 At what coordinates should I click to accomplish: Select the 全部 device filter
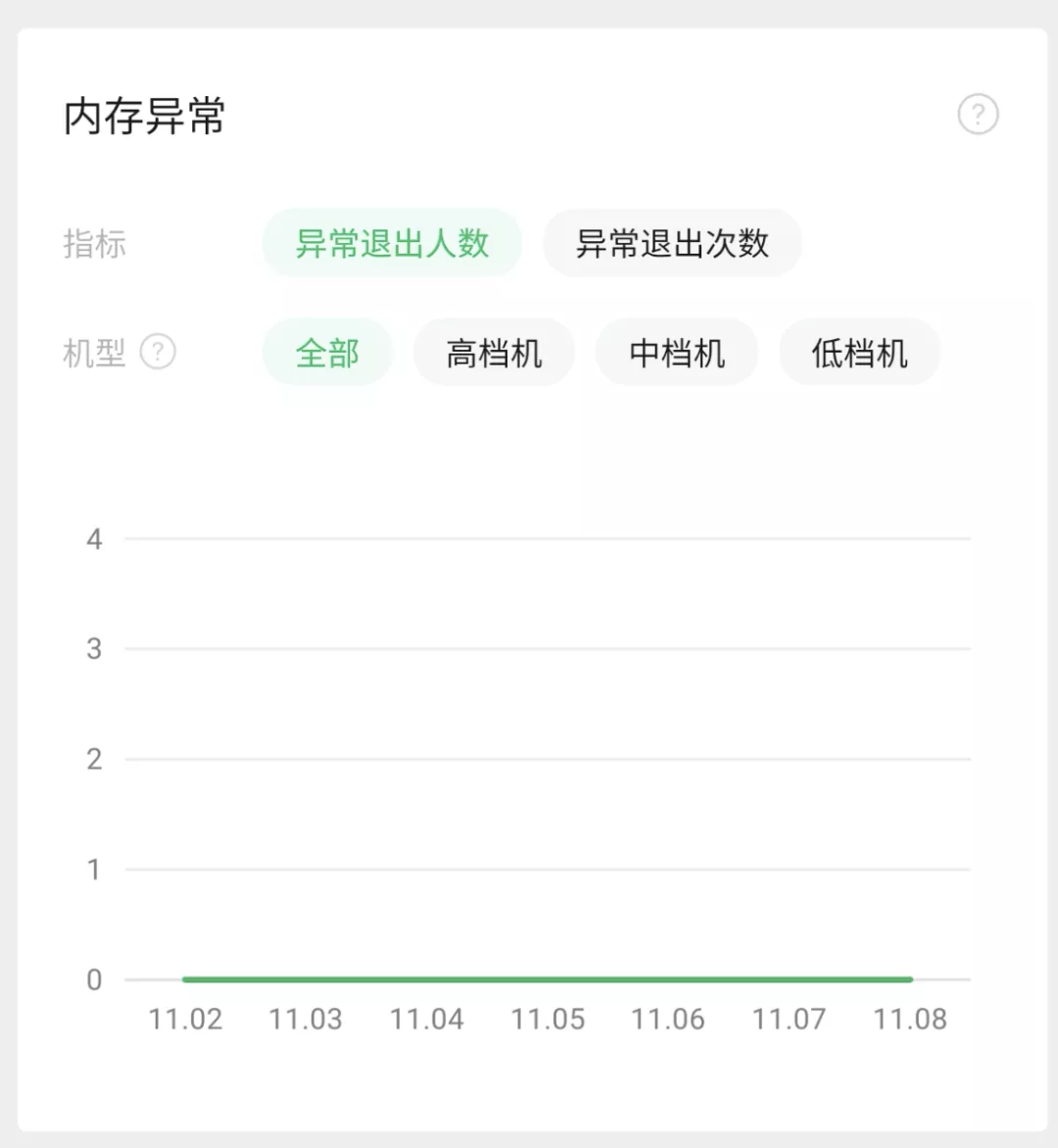327,353
